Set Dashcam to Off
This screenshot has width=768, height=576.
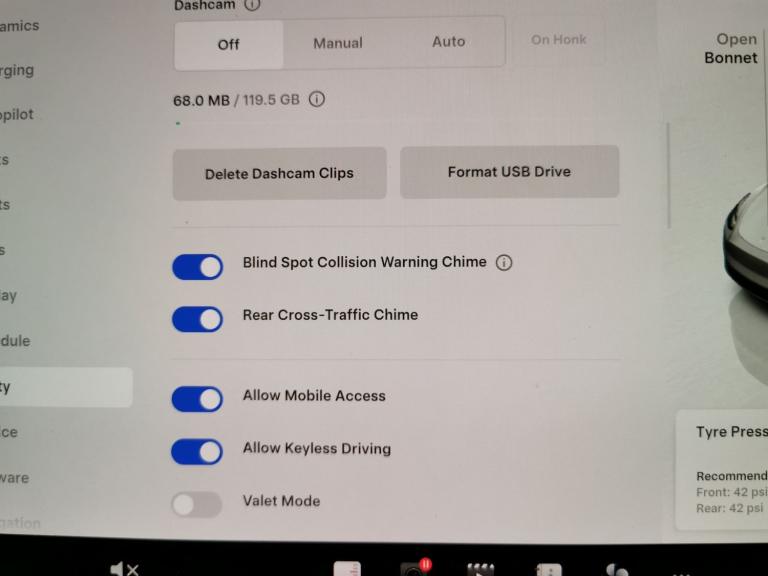point(229,44)
